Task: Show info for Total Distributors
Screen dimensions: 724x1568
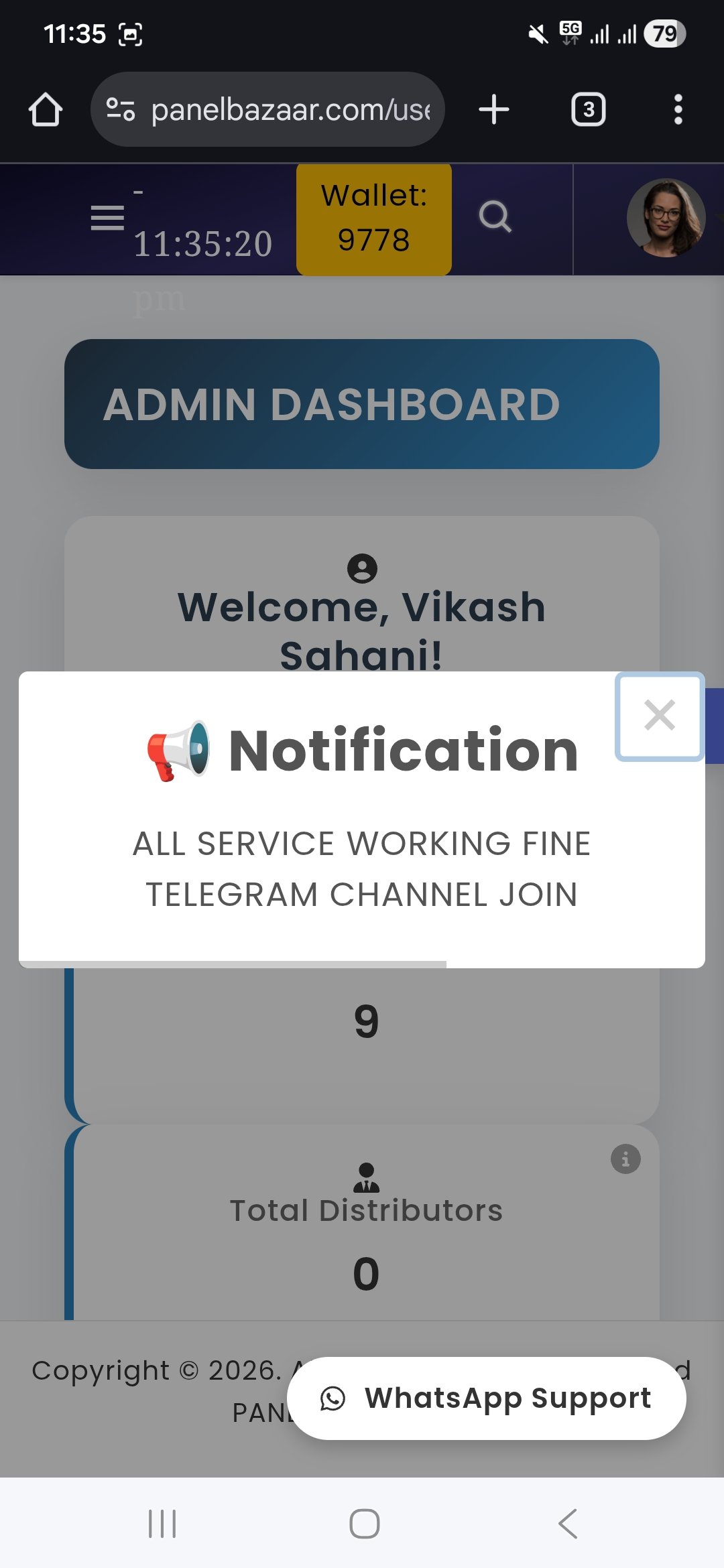Action: coord(625,1159)
